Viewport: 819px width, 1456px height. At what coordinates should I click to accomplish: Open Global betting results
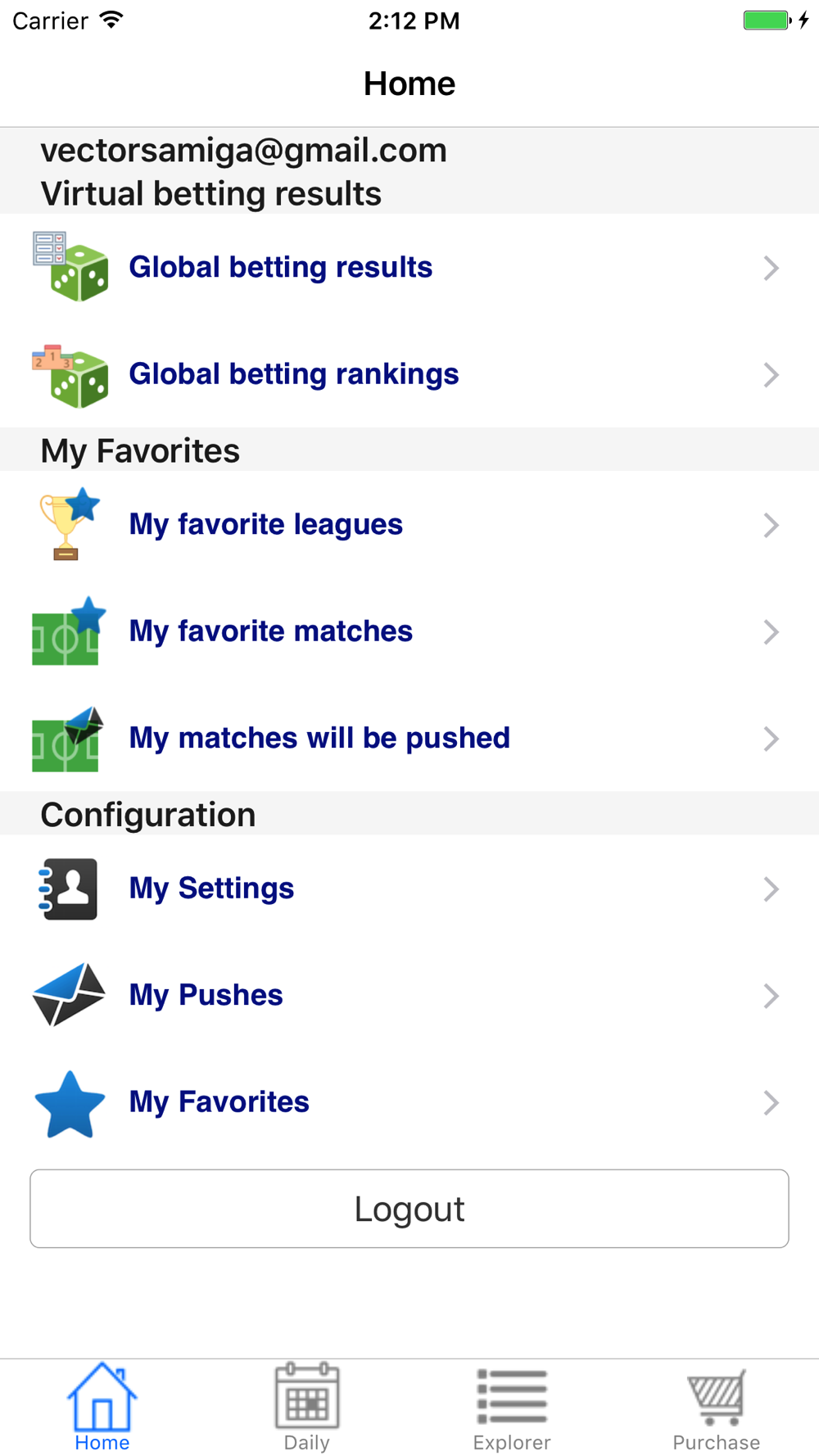coord(409,267)
